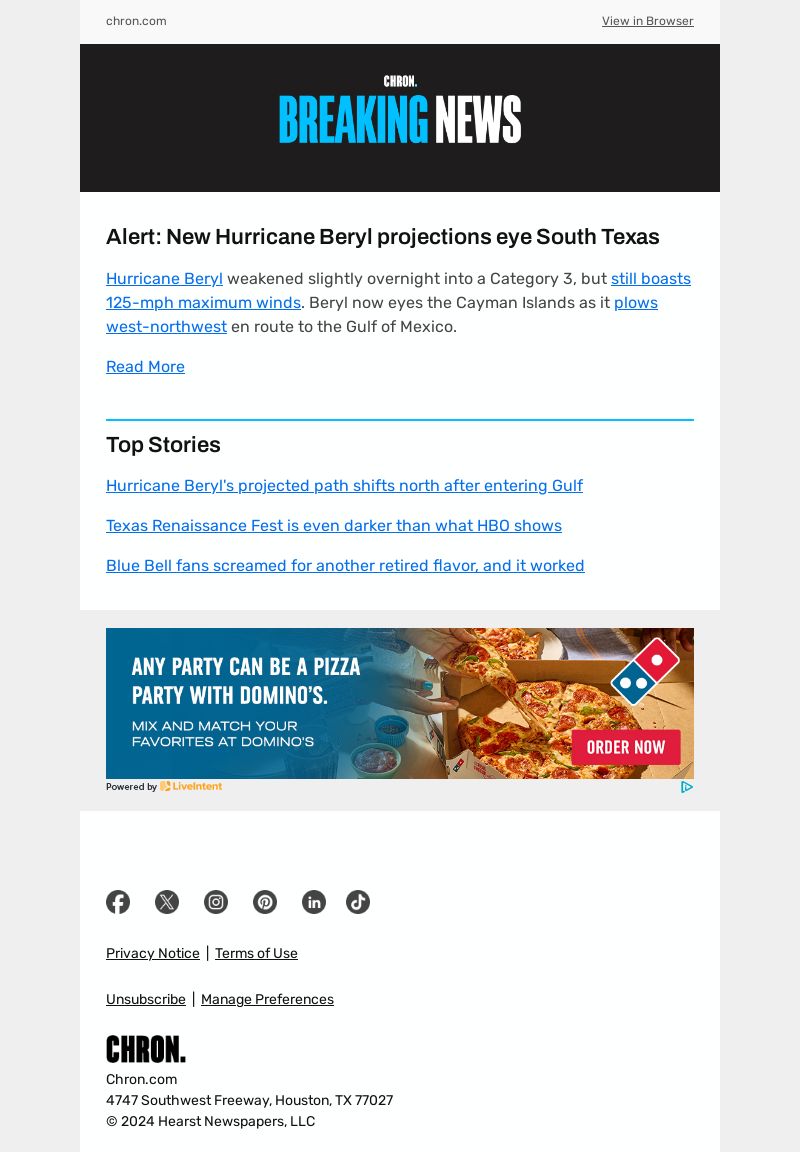Open the AdChoices icon below the ad
The width and height of the screenshot is (800, 1152).
pyautogui.click(x=687, y=787)
